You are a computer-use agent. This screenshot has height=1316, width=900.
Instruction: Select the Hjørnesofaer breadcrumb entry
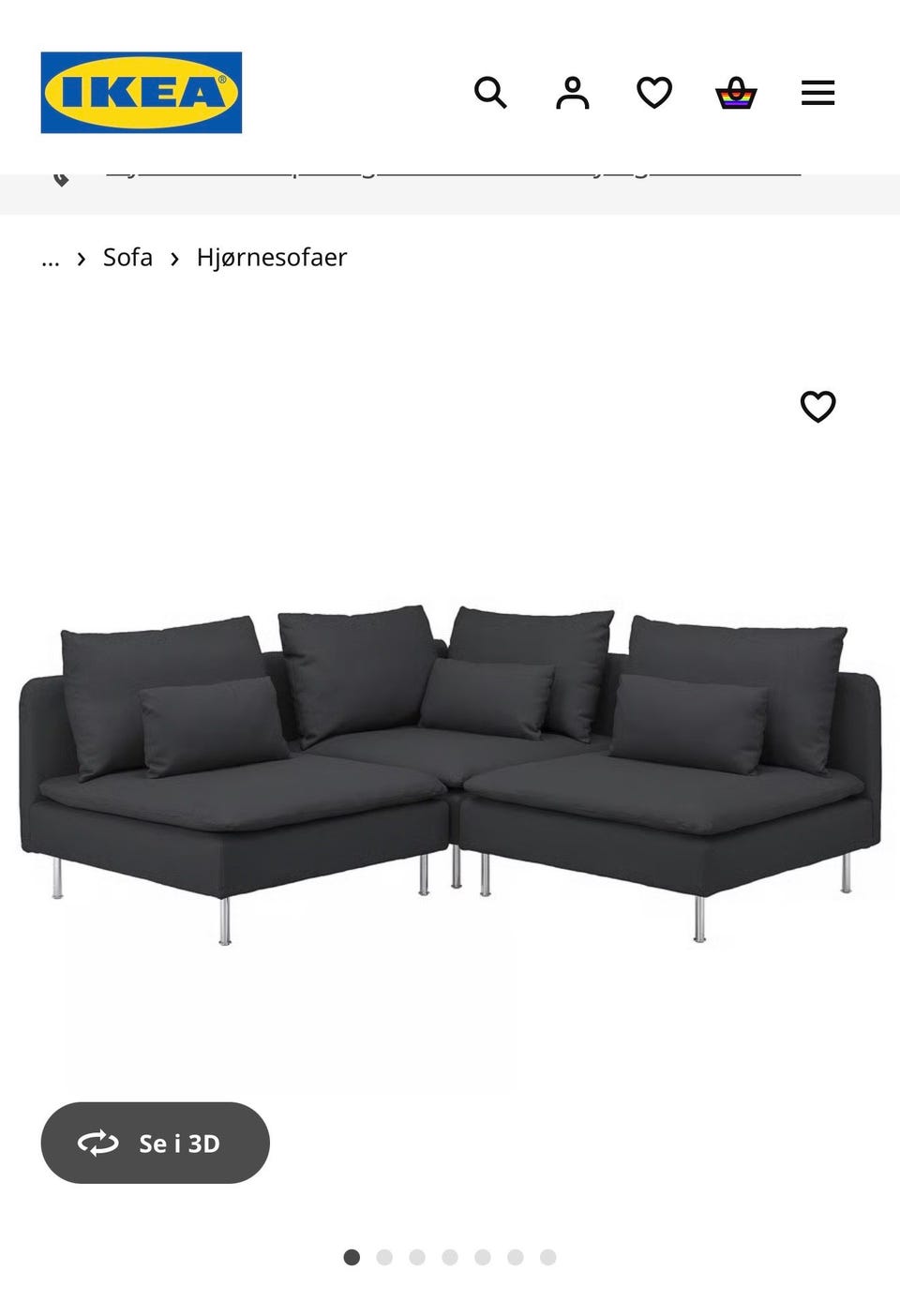(x=271, y=257)
